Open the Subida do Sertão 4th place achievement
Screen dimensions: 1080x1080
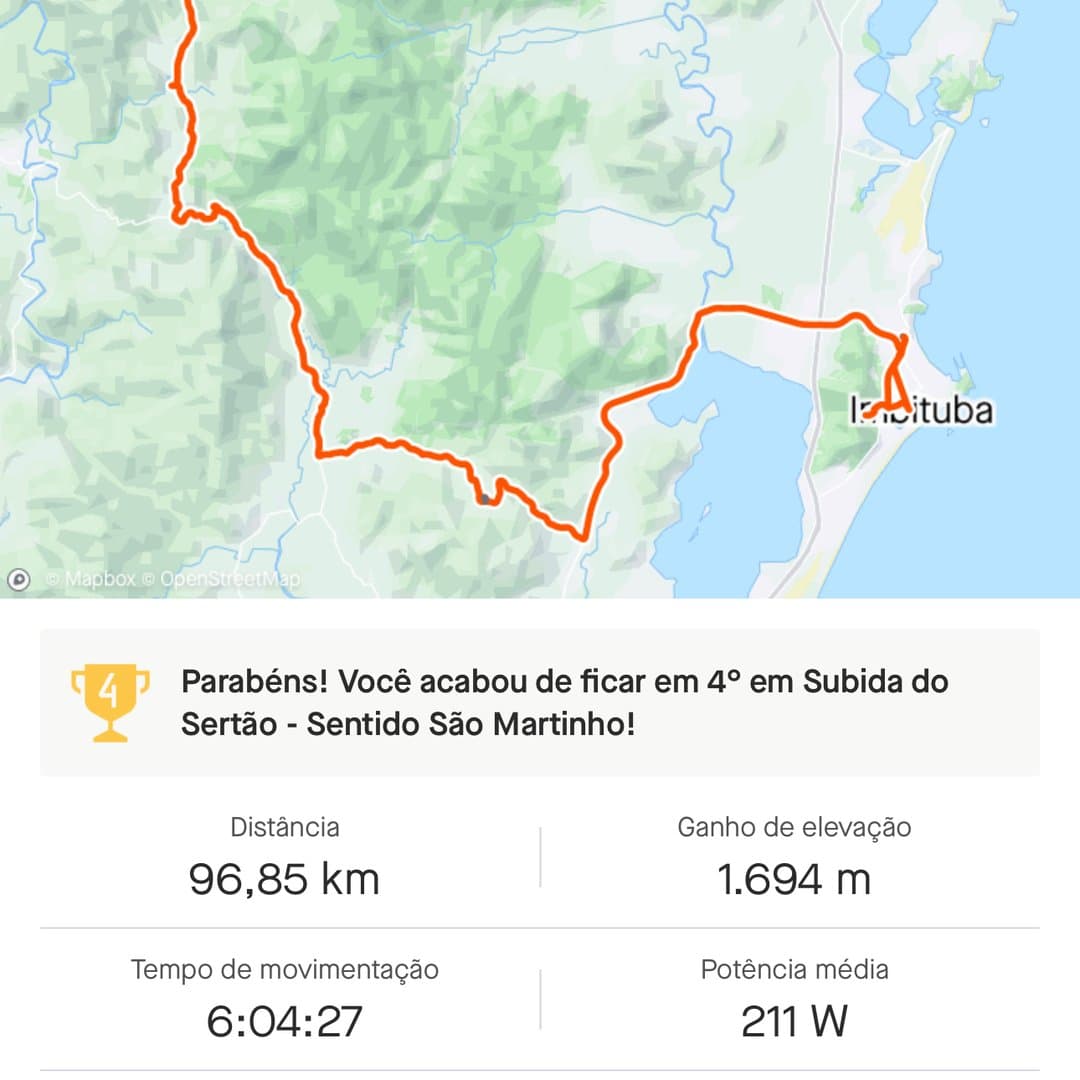pos(540,703)
